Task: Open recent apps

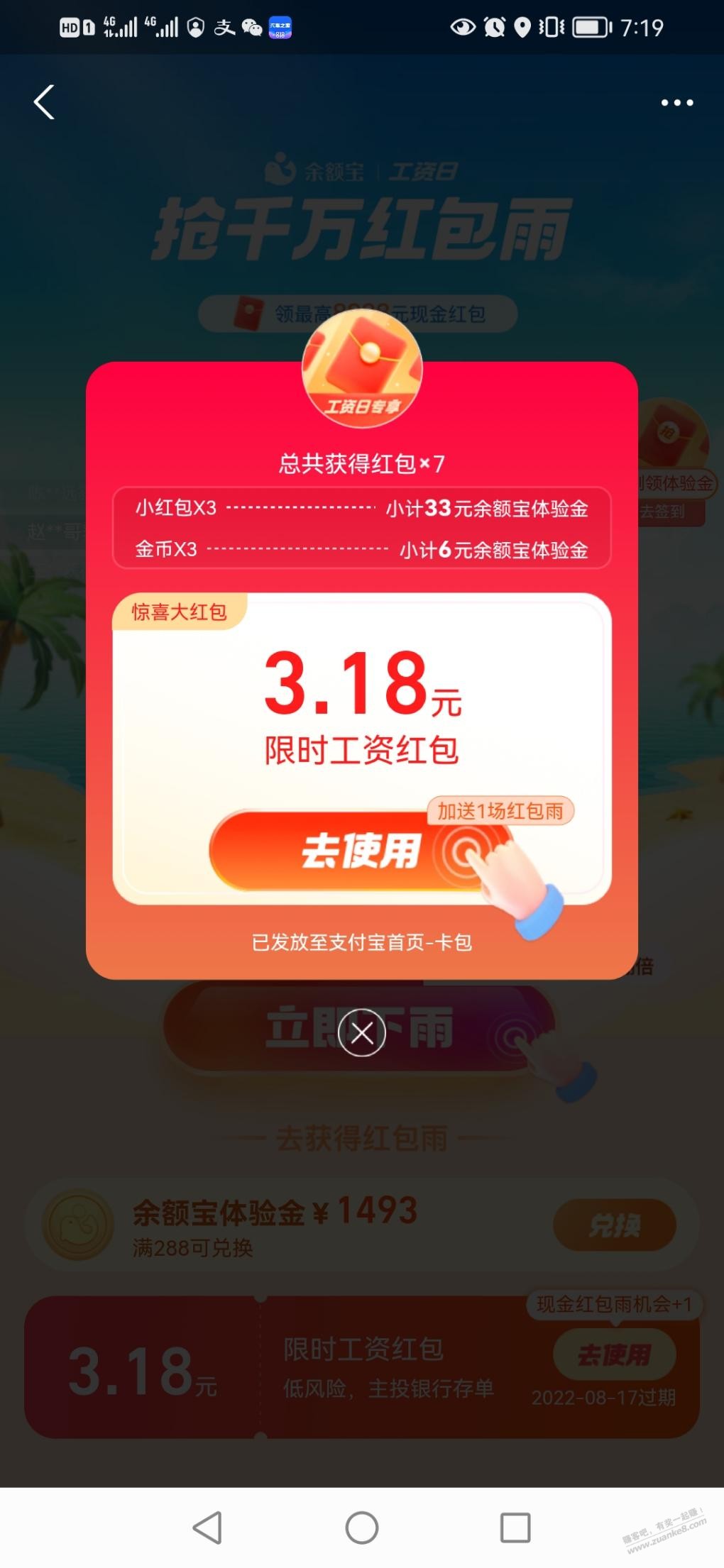Action: click(515, 1528)
